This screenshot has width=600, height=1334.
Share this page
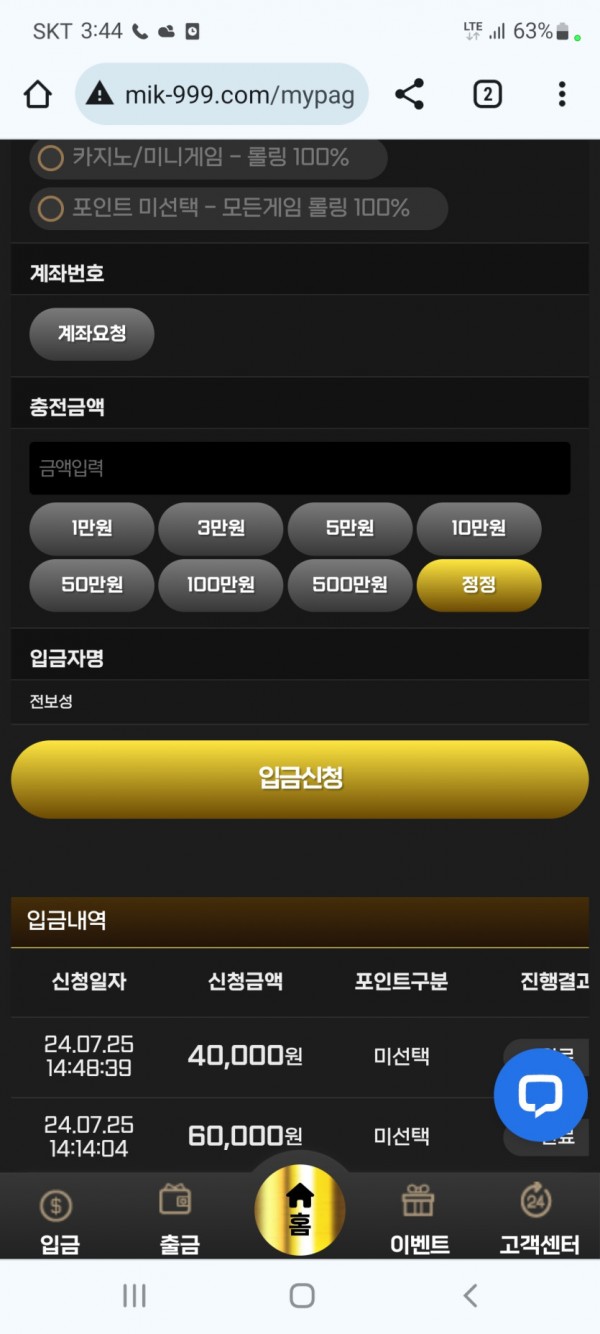(x=409, y=95)
